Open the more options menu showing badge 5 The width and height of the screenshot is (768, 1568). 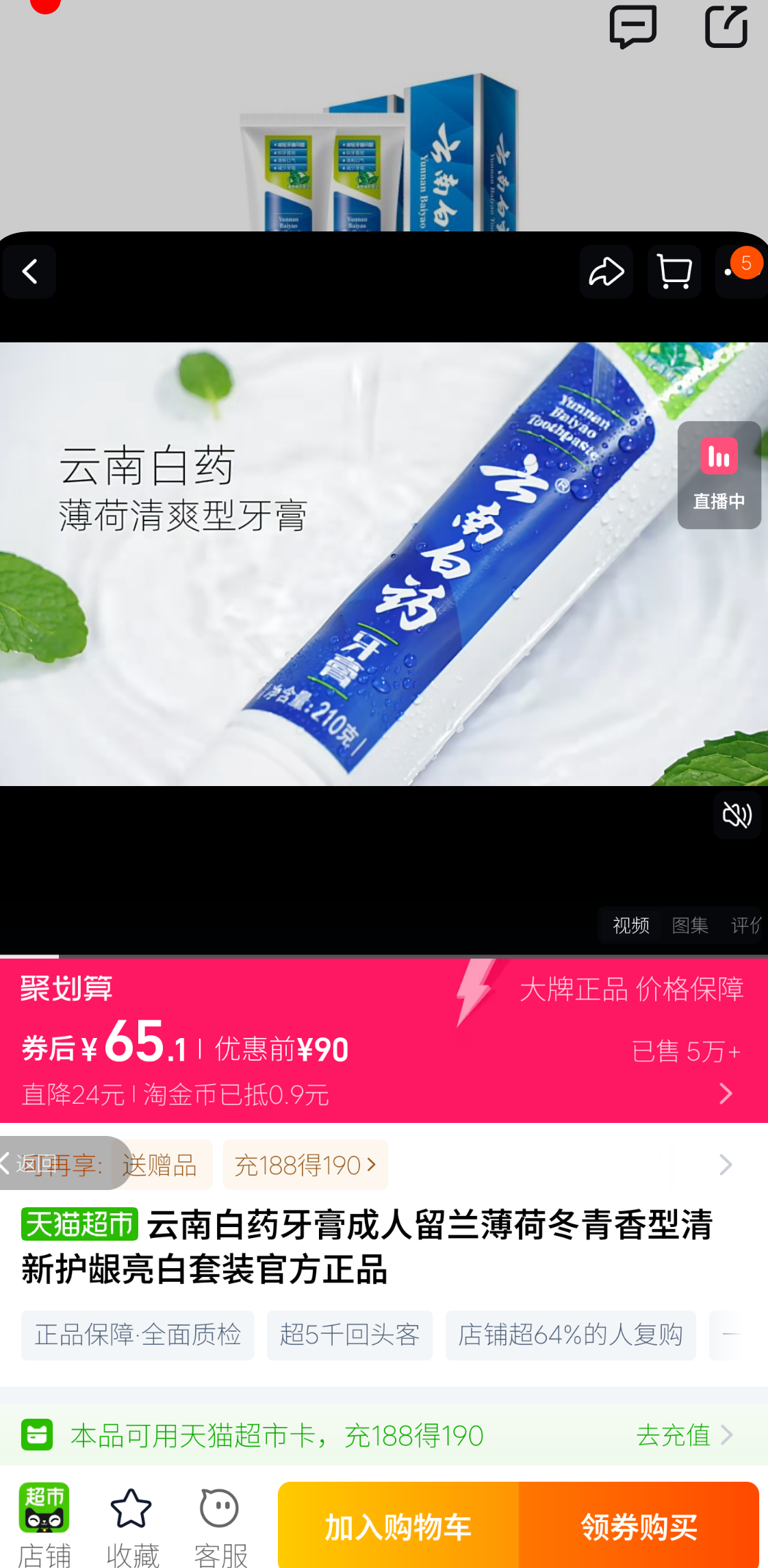pos(741,271)
